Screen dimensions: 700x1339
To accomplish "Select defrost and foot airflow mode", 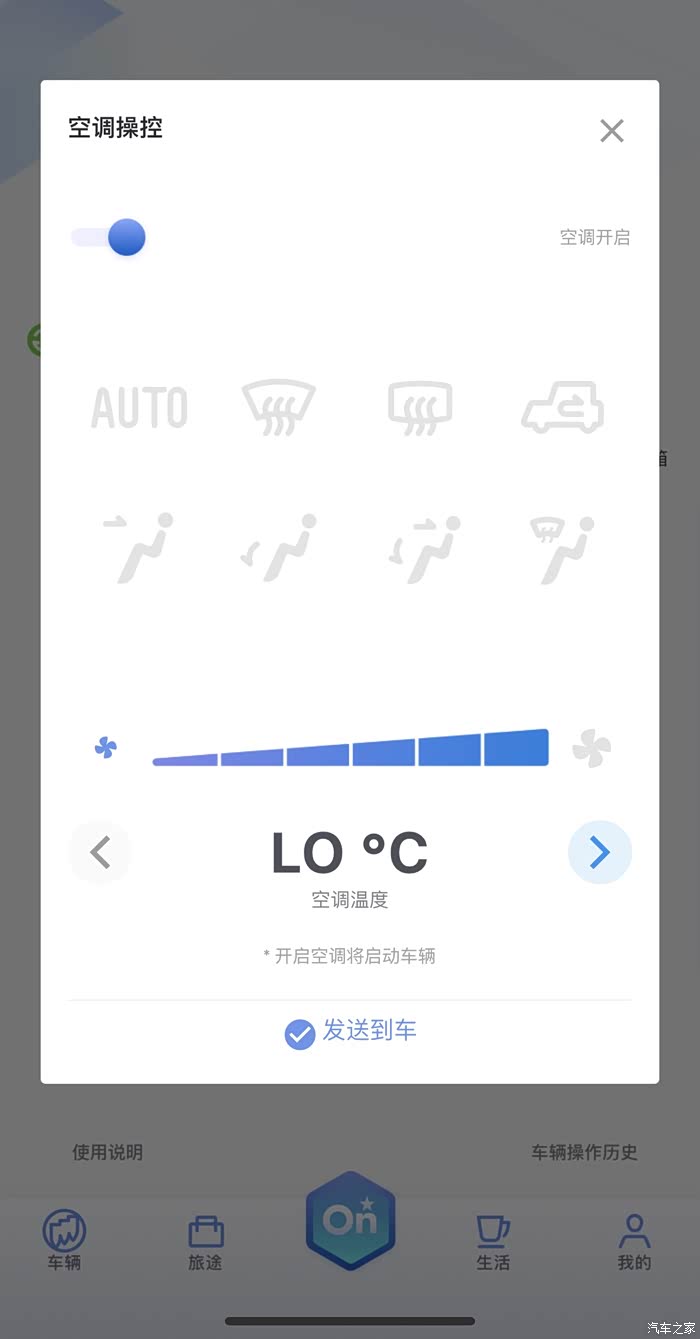I will coord(562,548).
